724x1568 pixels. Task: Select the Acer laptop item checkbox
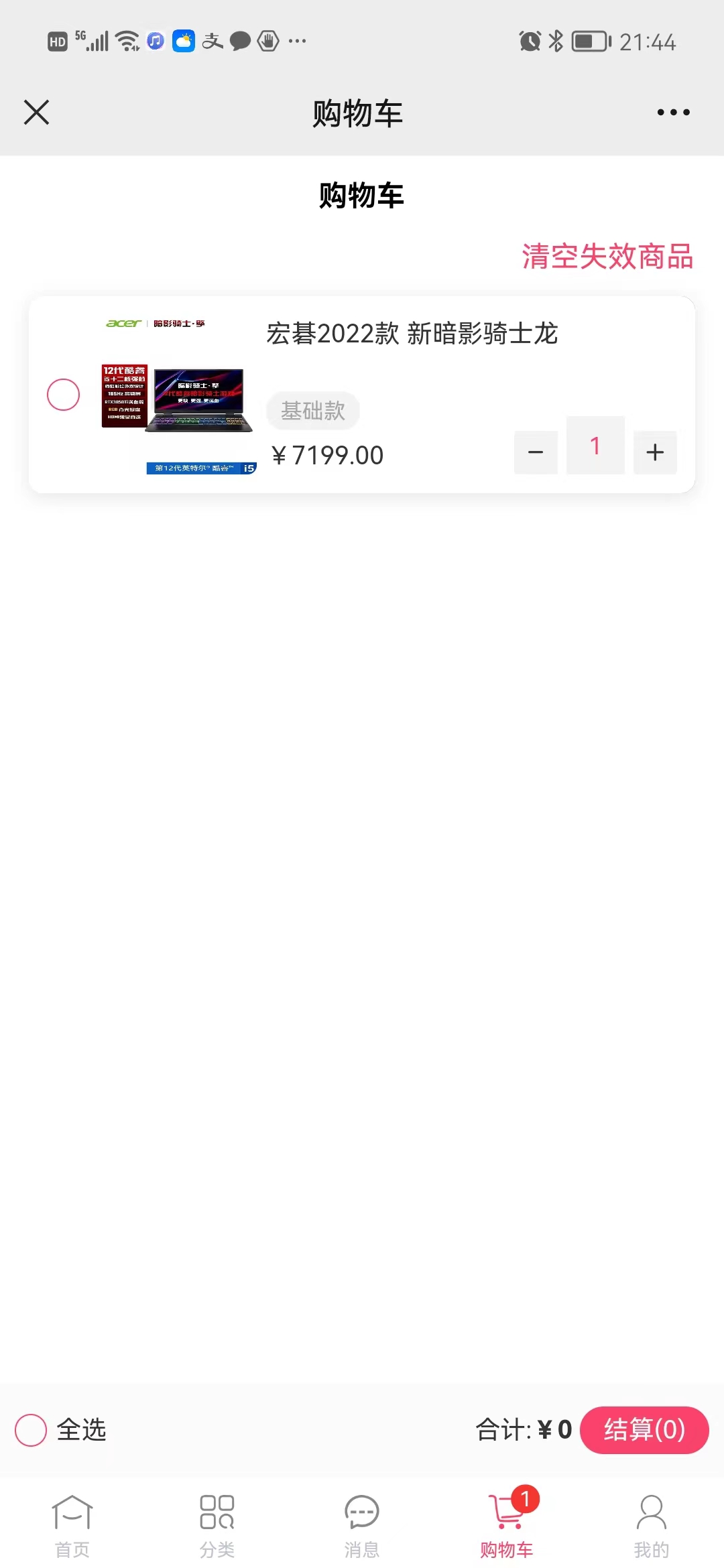coord(64,395)
